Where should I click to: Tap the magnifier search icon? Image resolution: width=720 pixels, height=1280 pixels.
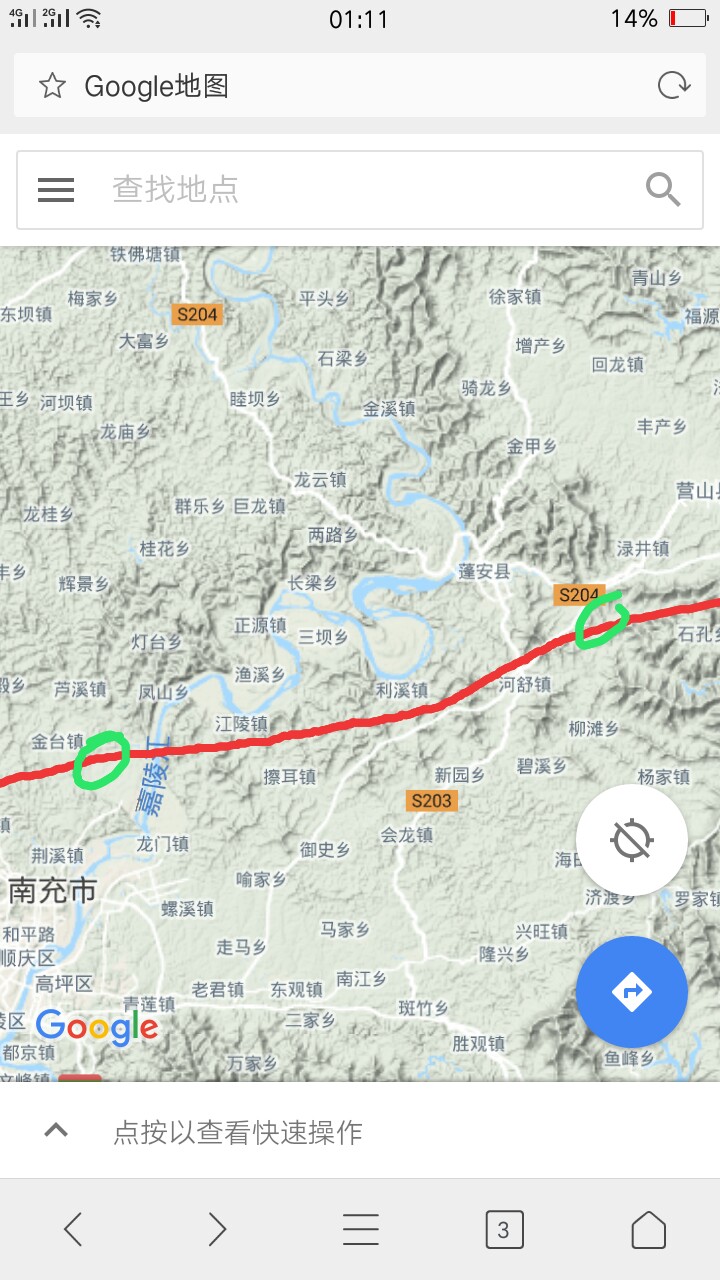[662, 189]
